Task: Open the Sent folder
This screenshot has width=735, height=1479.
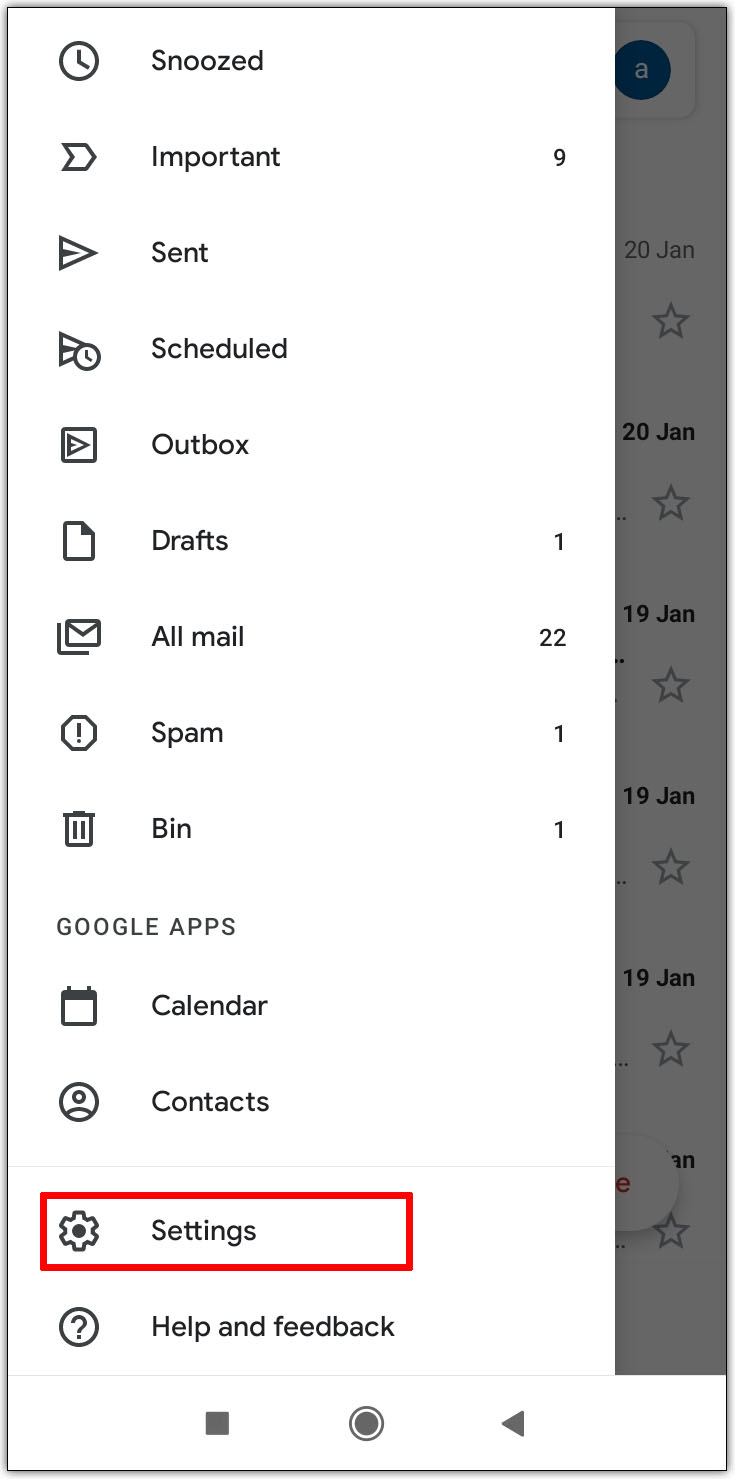Action: click(x=180, y=253)
